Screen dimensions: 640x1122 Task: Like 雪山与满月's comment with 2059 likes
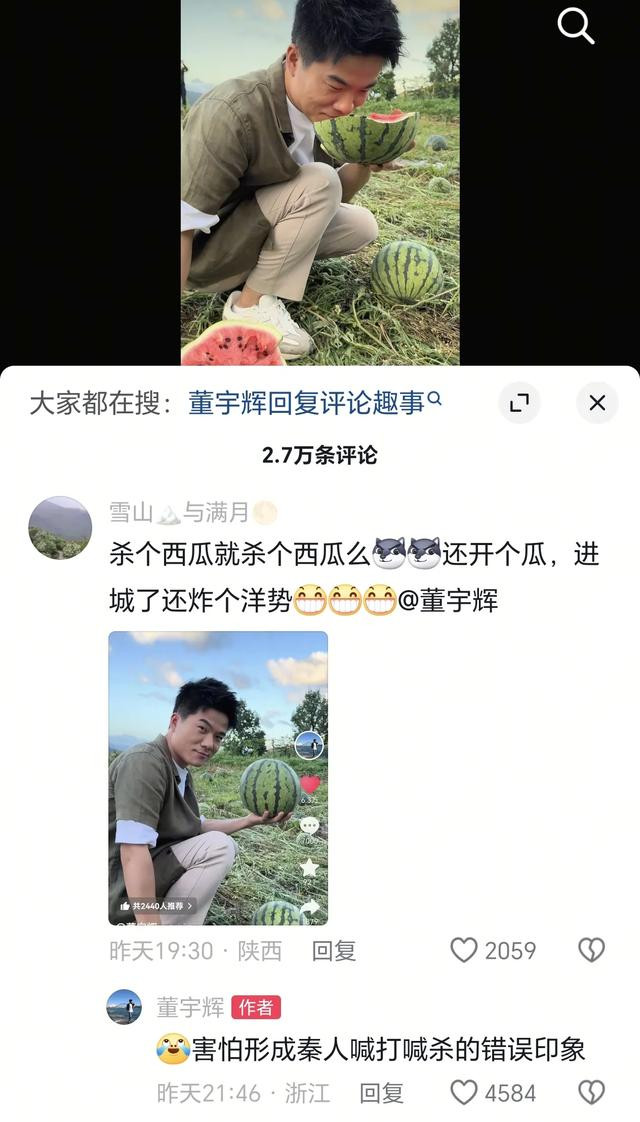pos(464,950)
